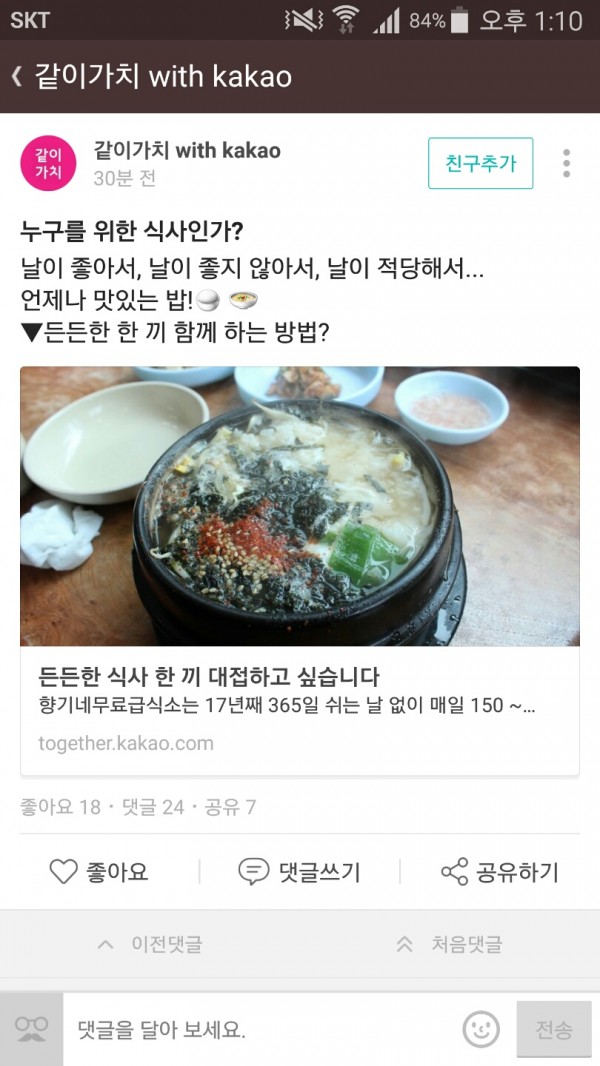
Task: Tap the 전송 send button
Action: point(553,1029)
